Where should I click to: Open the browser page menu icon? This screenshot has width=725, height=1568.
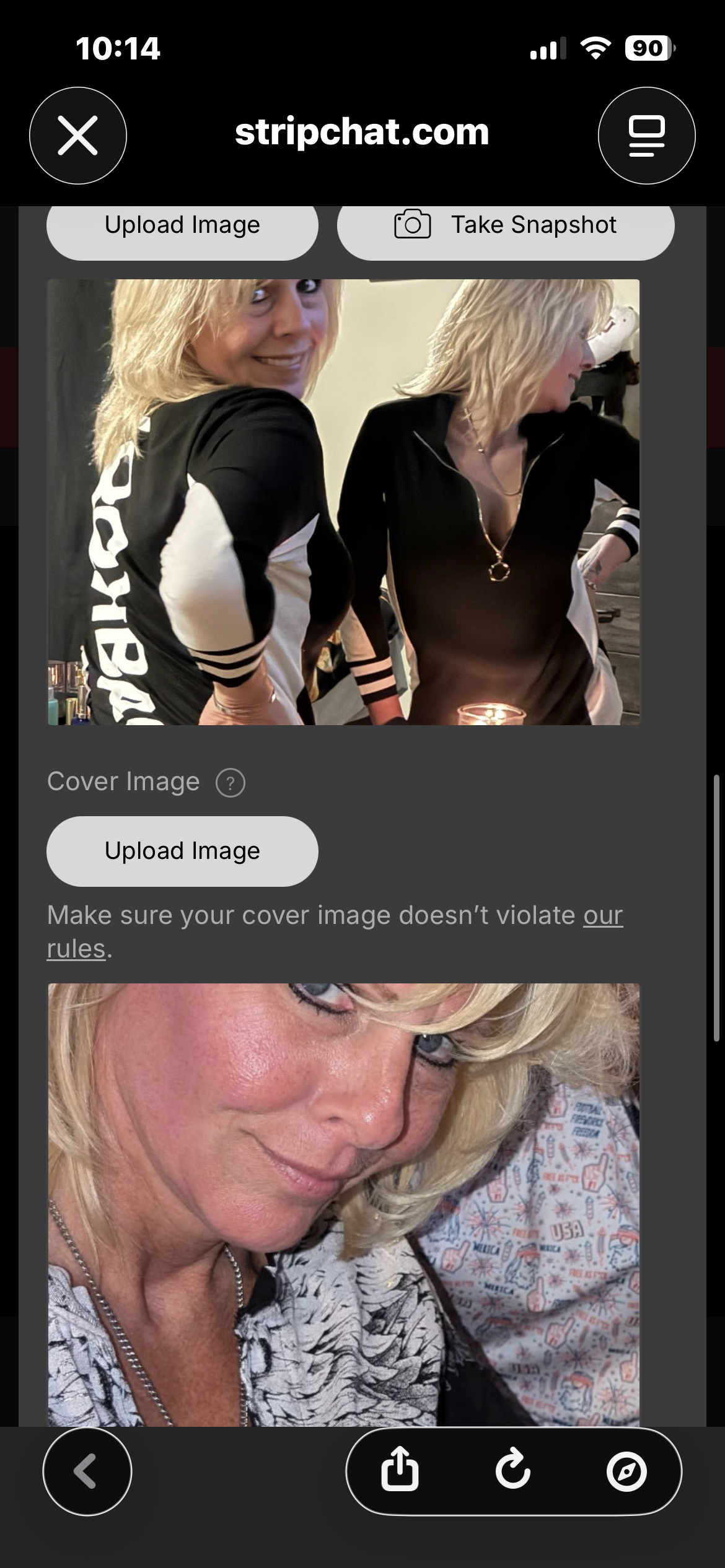tap(646, 136)
